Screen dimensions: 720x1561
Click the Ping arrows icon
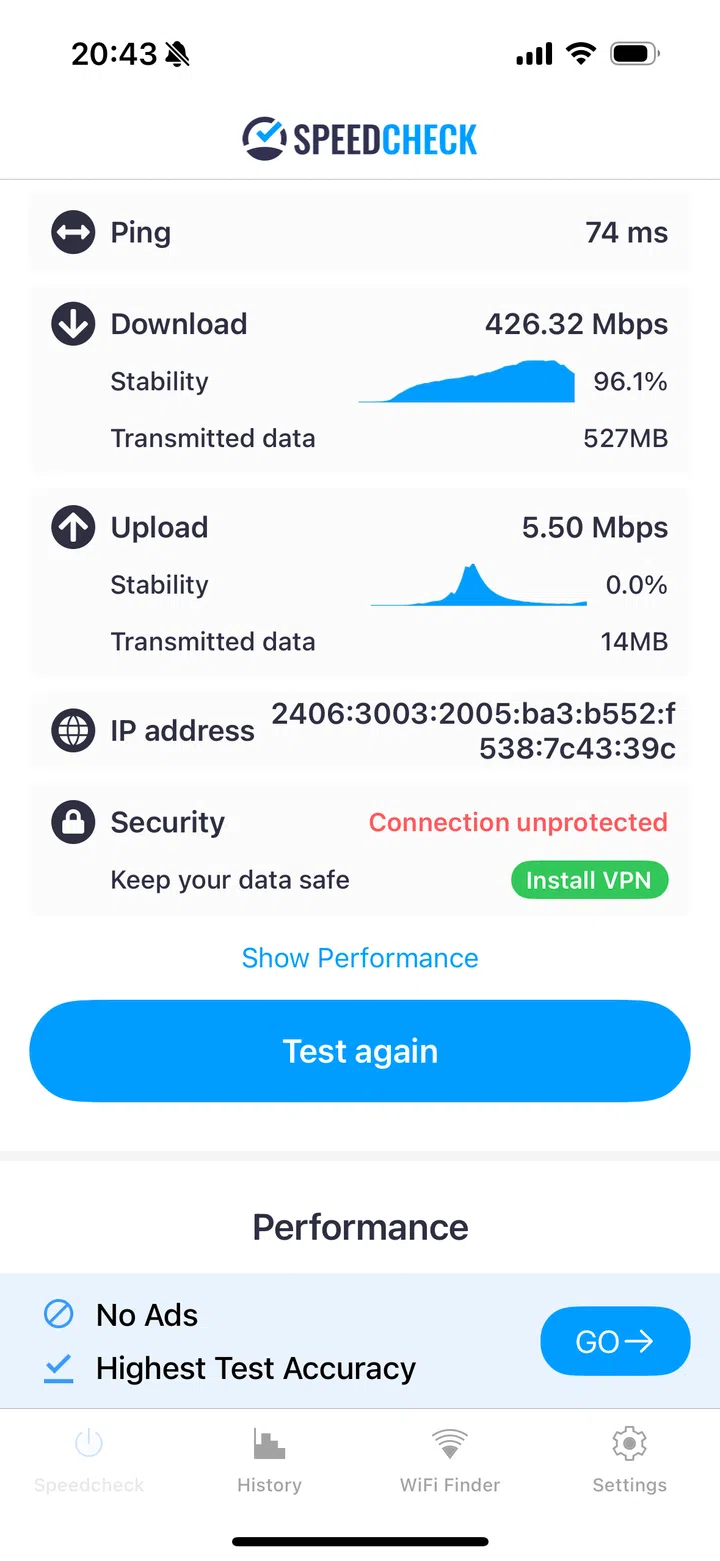(x=72, y=231)
